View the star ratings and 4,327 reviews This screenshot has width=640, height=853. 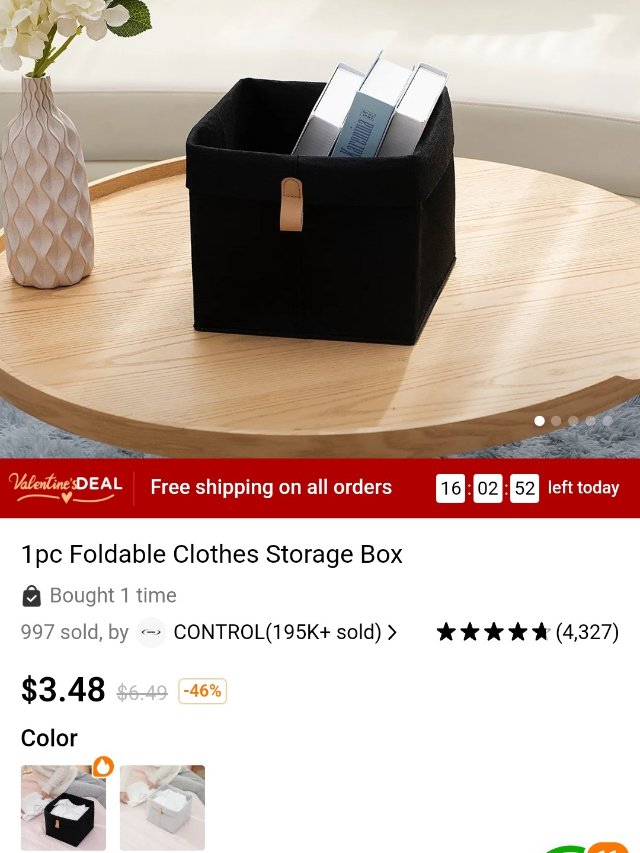point(527,632)
